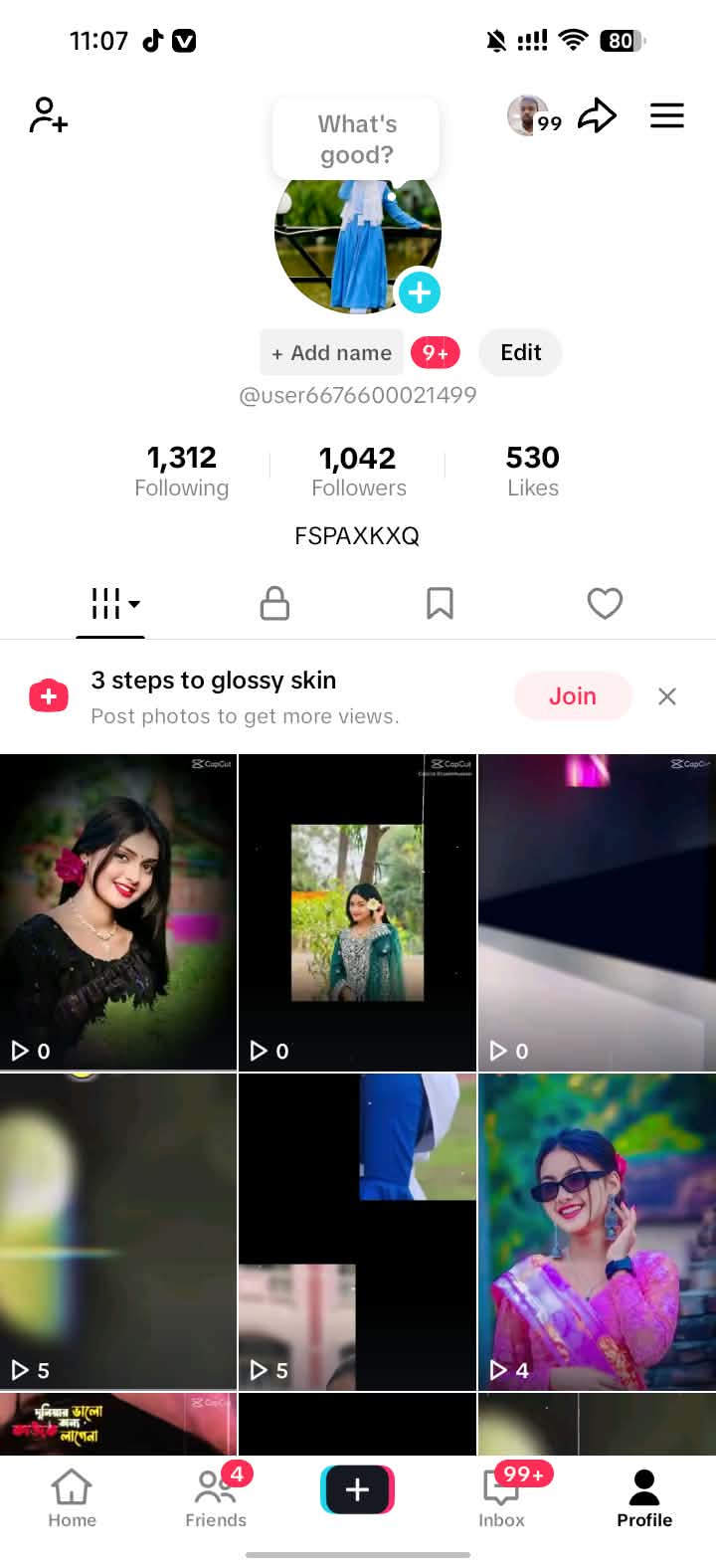Screen dimensions: 716x1568
Task: Open the Friends tab
Action: [x=216, y=1498]
